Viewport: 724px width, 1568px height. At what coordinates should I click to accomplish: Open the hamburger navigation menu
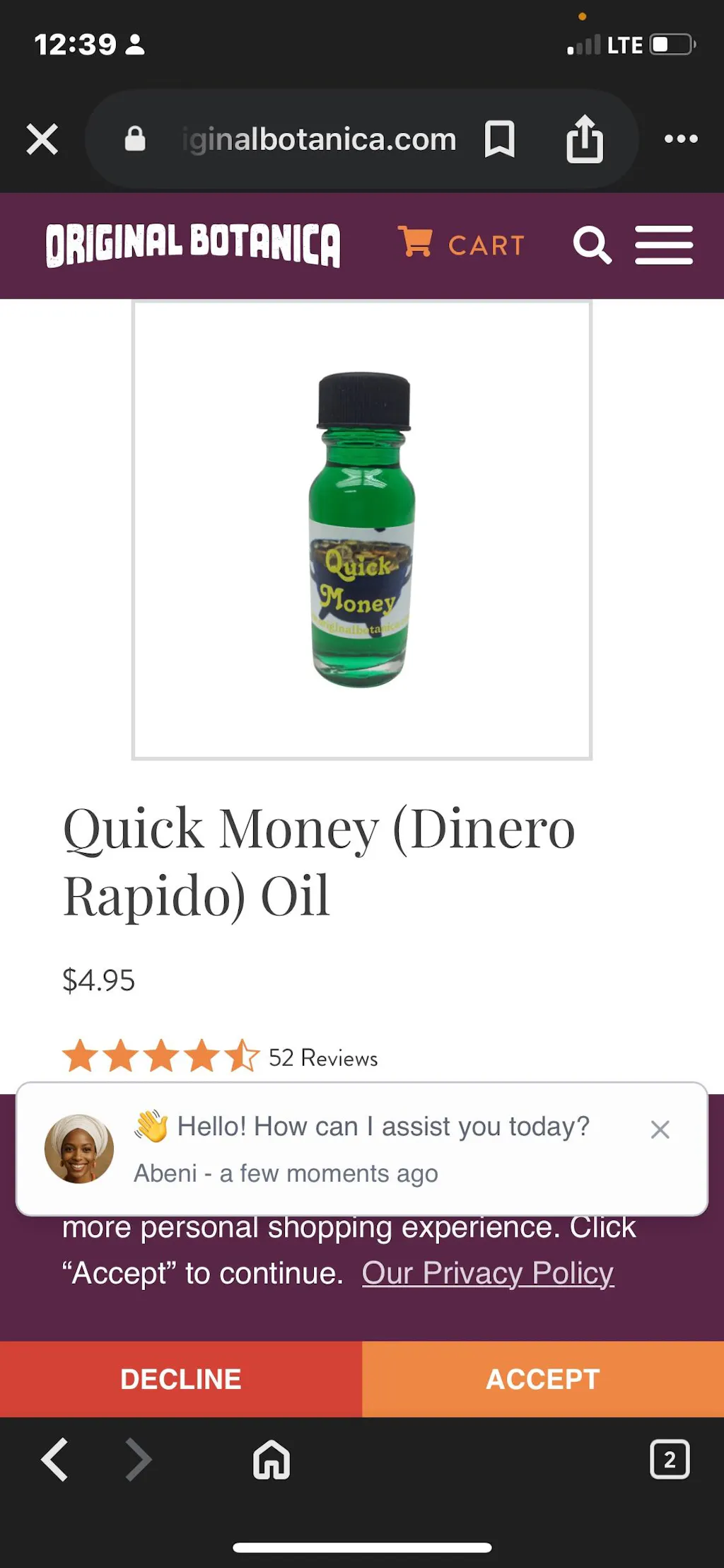663,245
